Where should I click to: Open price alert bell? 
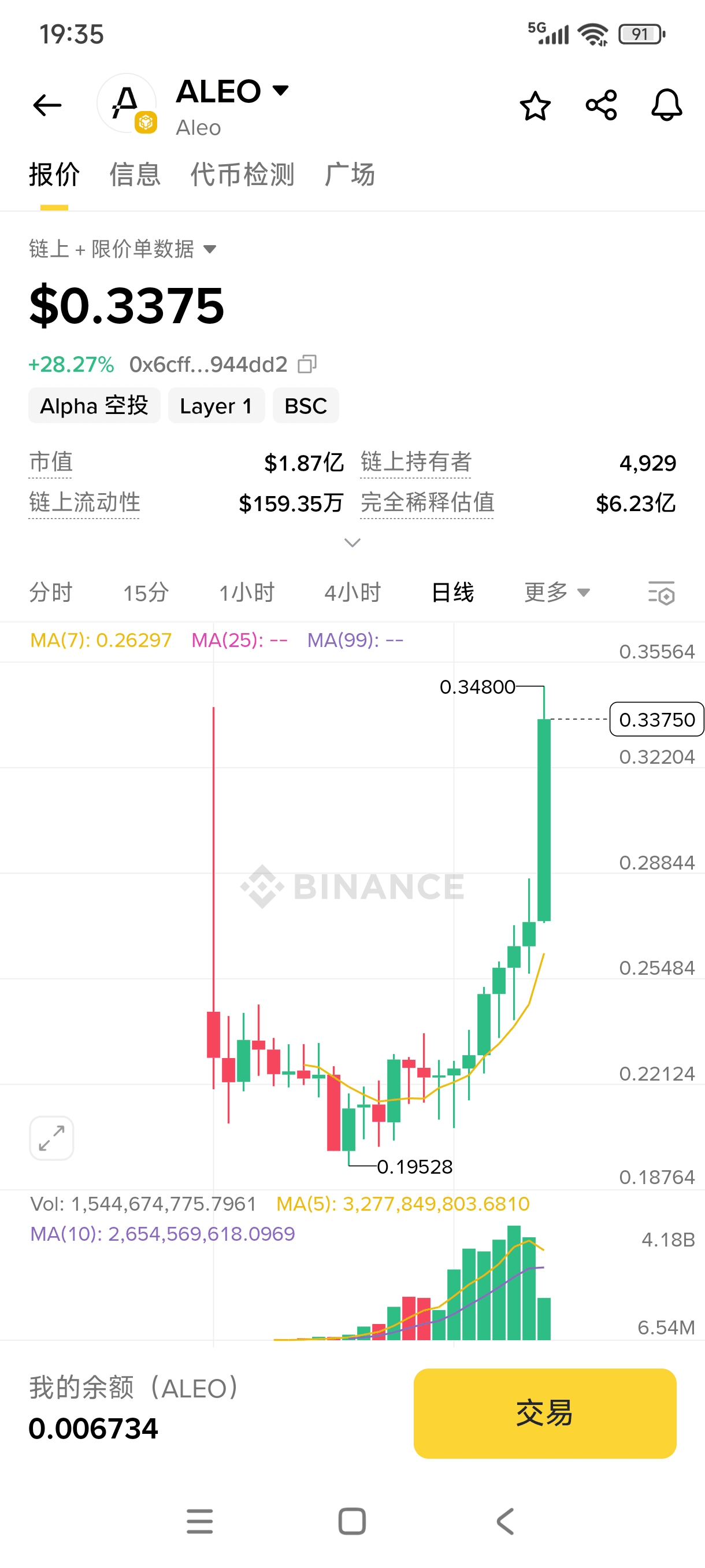tap(667, 106)
